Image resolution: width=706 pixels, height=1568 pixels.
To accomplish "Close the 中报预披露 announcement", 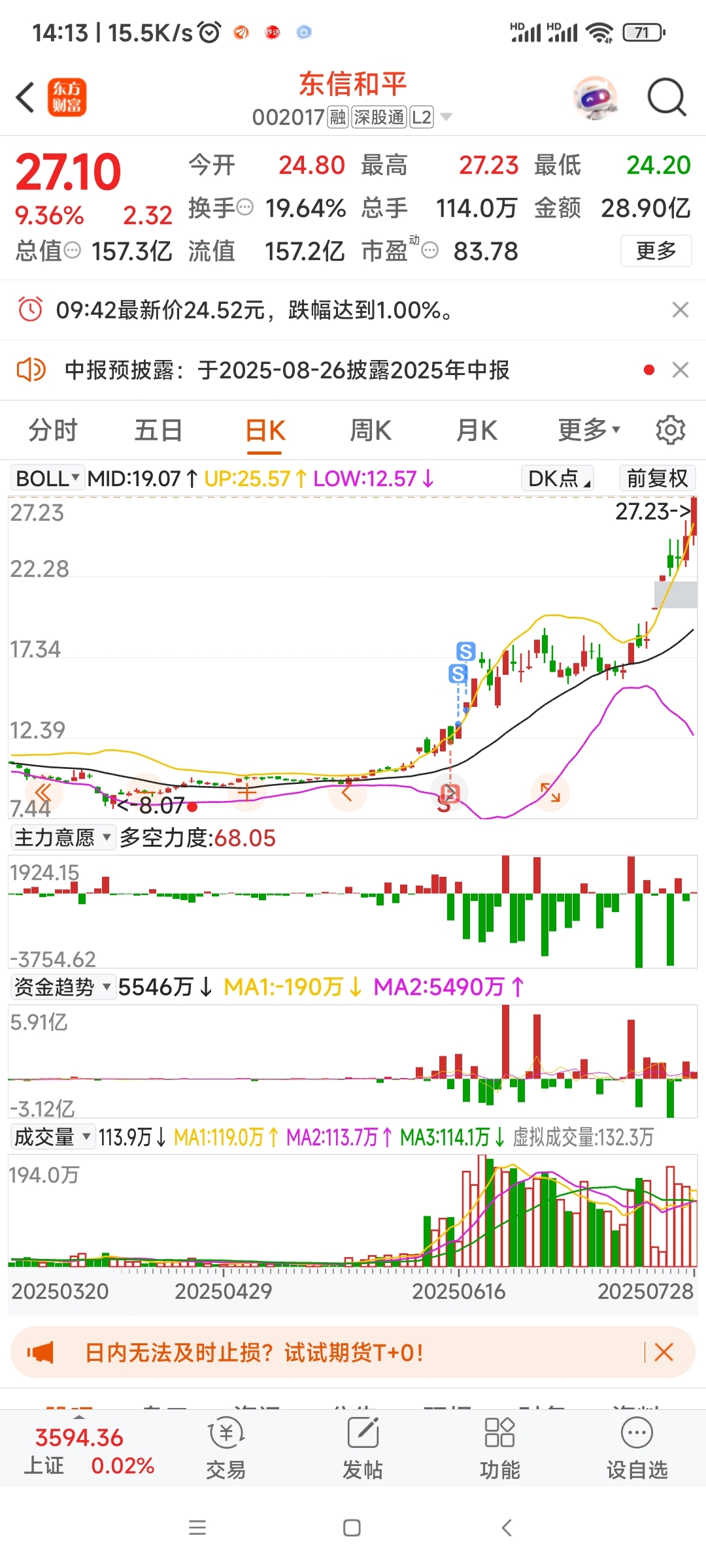I will [x=681, y=370].
